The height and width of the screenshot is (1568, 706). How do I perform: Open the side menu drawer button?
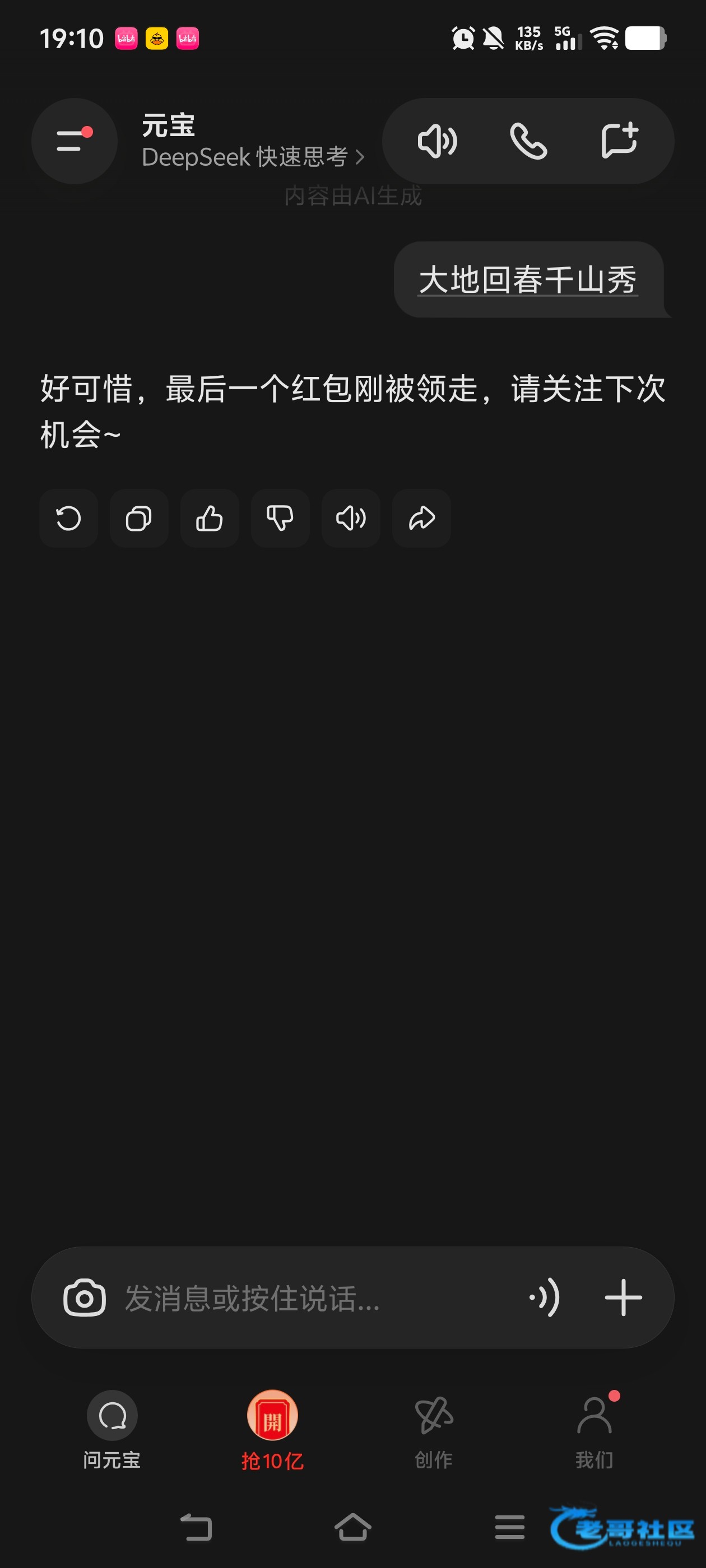coord(75,141)
